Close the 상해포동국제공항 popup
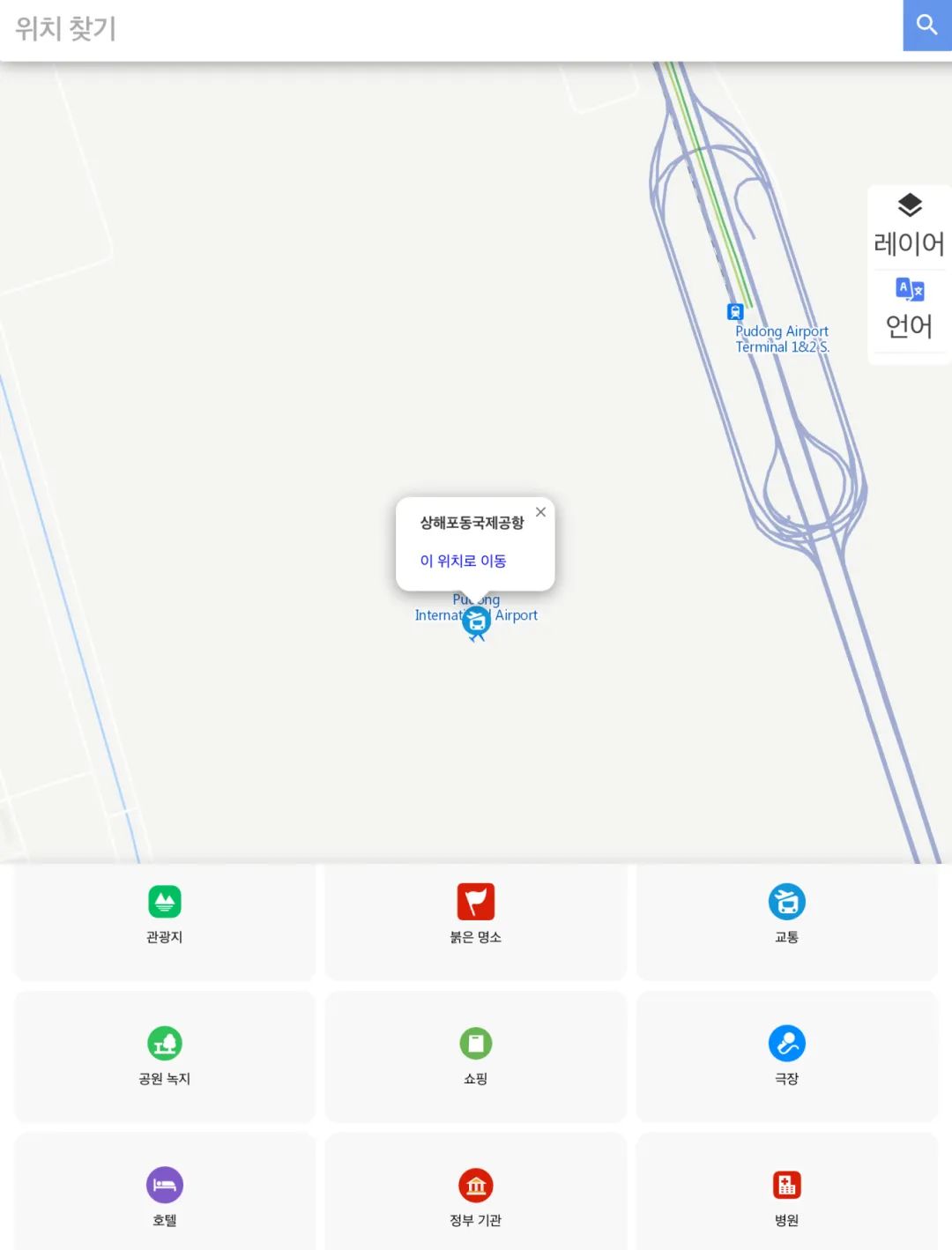Image resolution: width=952 pixels, height=1250 pixels. (x=540, y=512)
